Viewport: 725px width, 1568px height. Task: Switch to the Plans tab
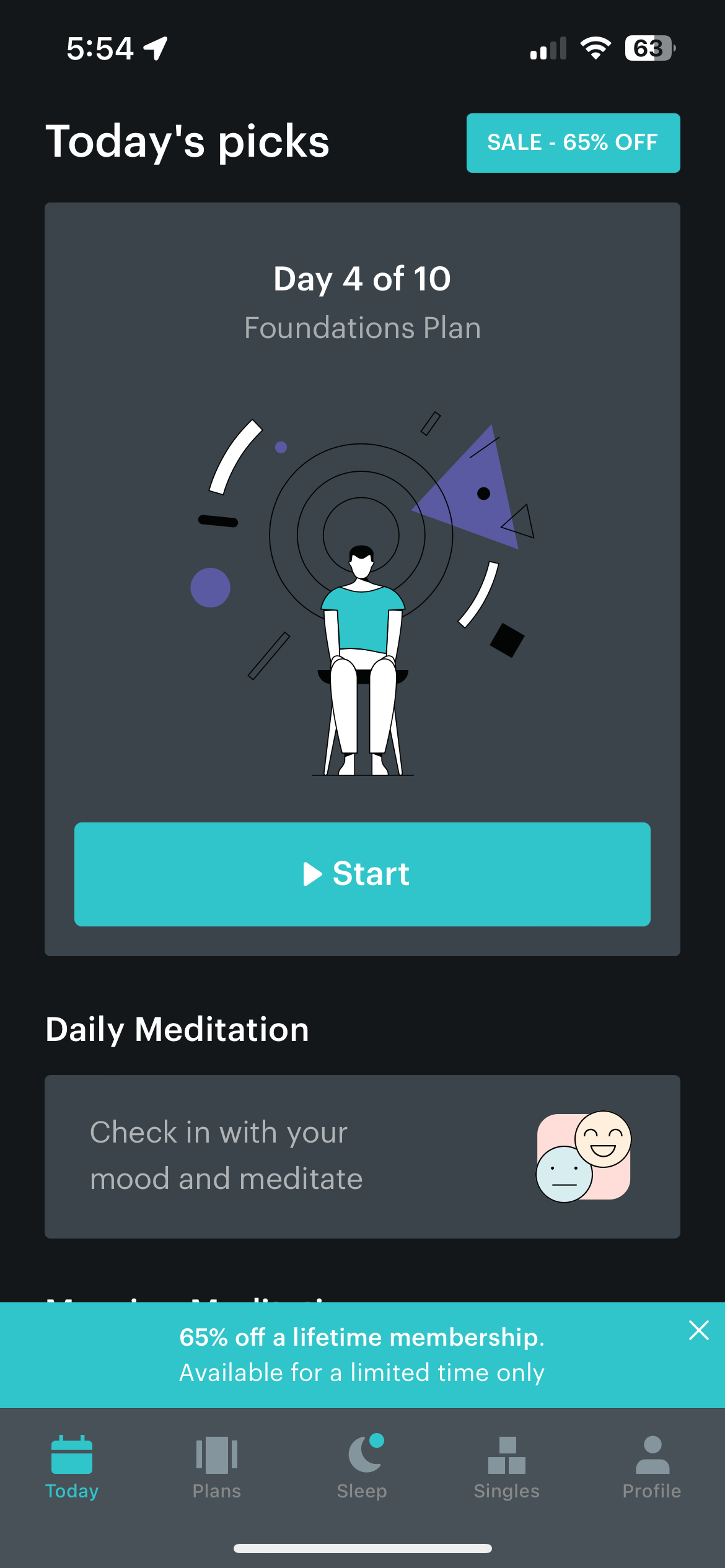pyautogui.click(x=217, y=1467)
